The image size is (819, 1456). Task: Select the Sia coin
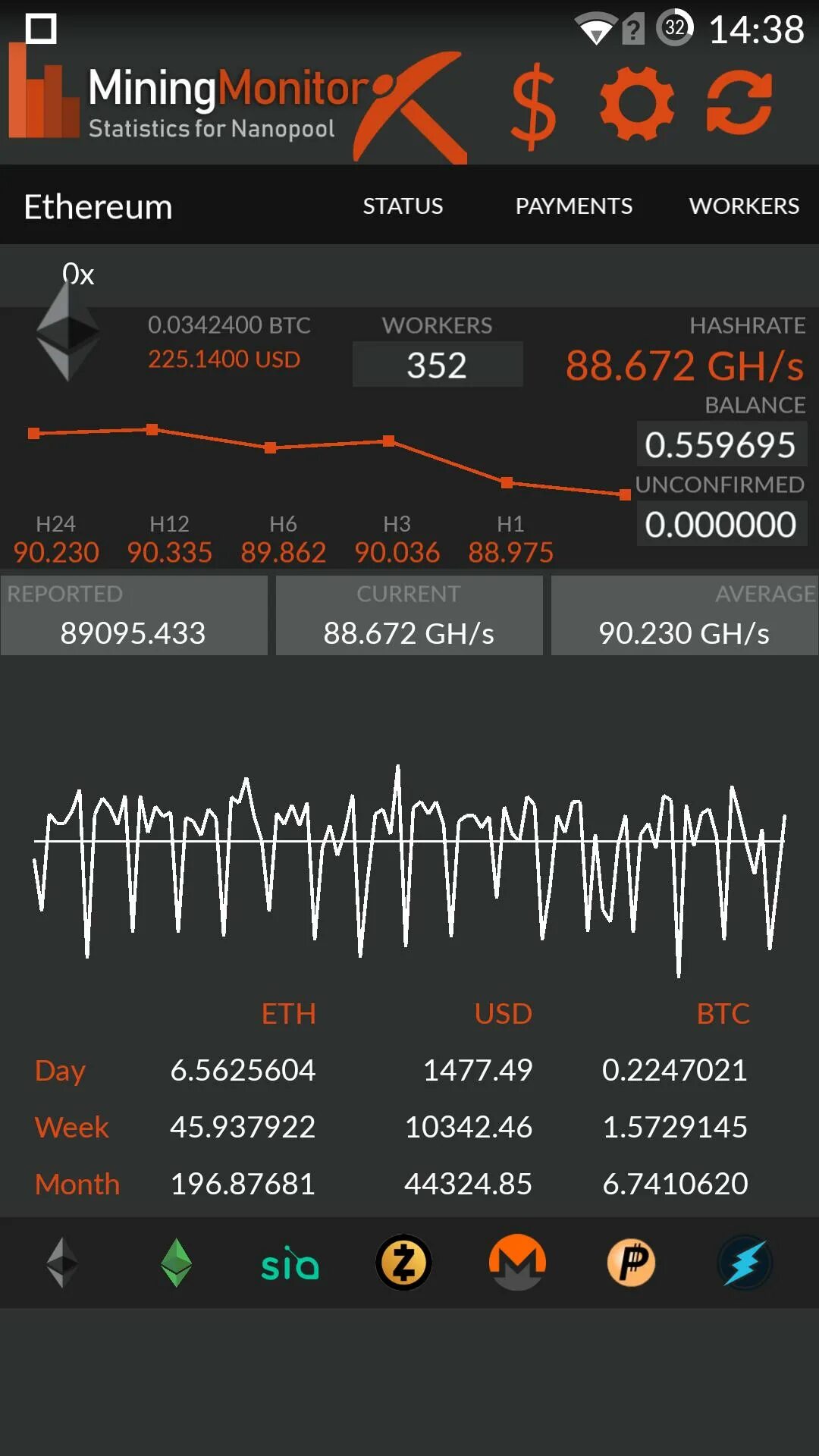coord(290,1264)
